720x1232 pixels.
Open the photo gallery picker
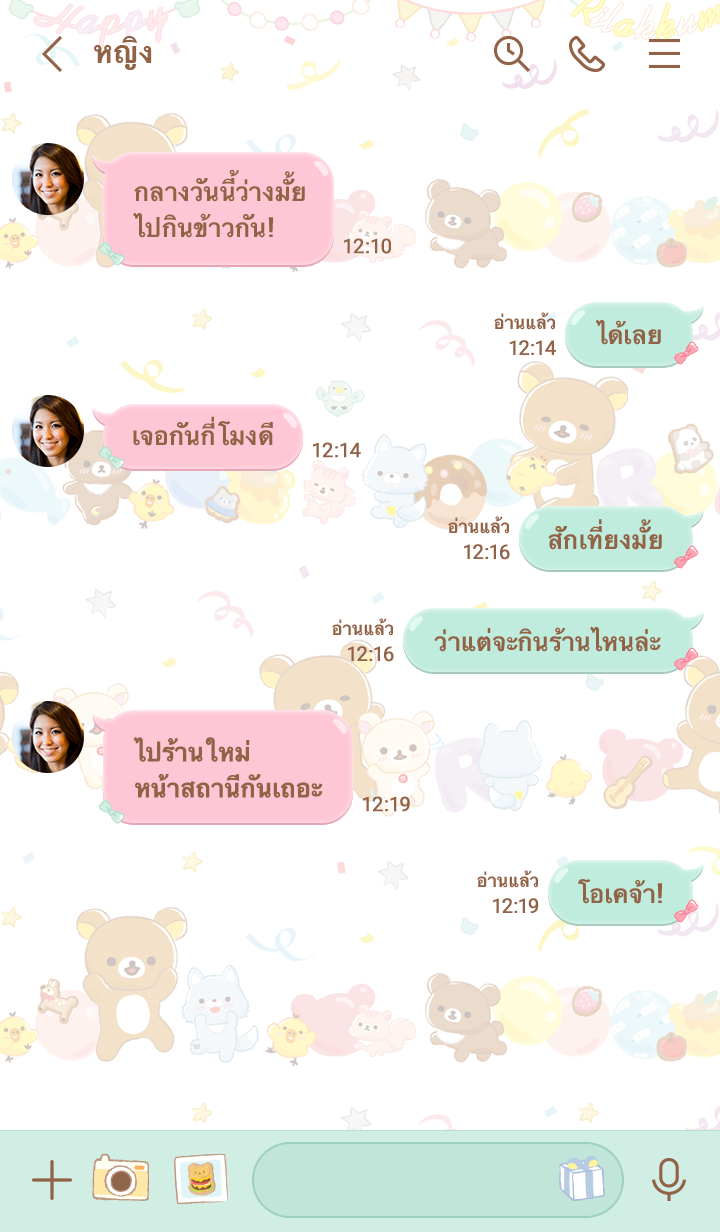click(201, 1179)
